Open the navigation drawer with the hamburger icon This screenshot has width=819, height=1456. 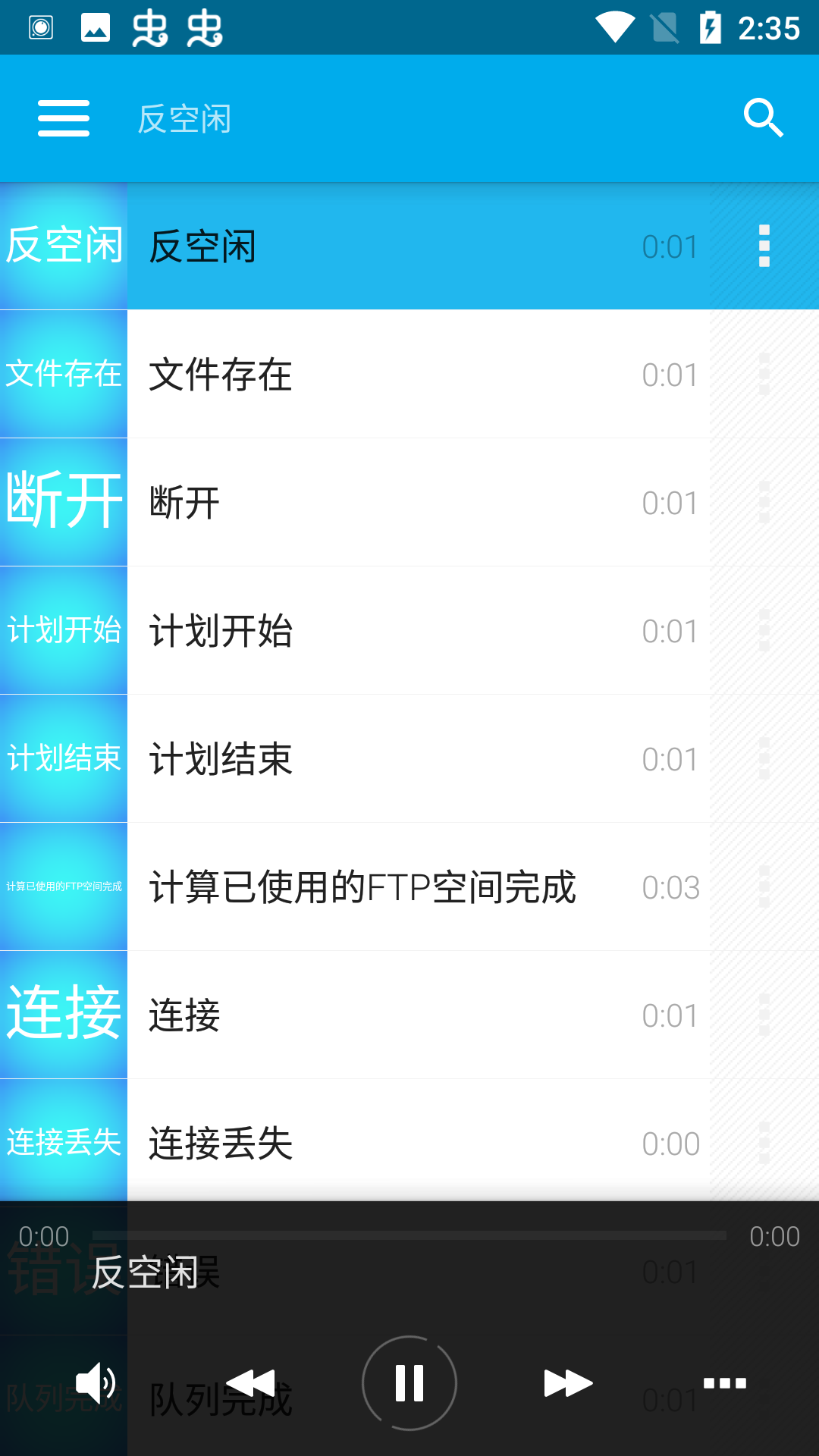click(x=64, y=118)
